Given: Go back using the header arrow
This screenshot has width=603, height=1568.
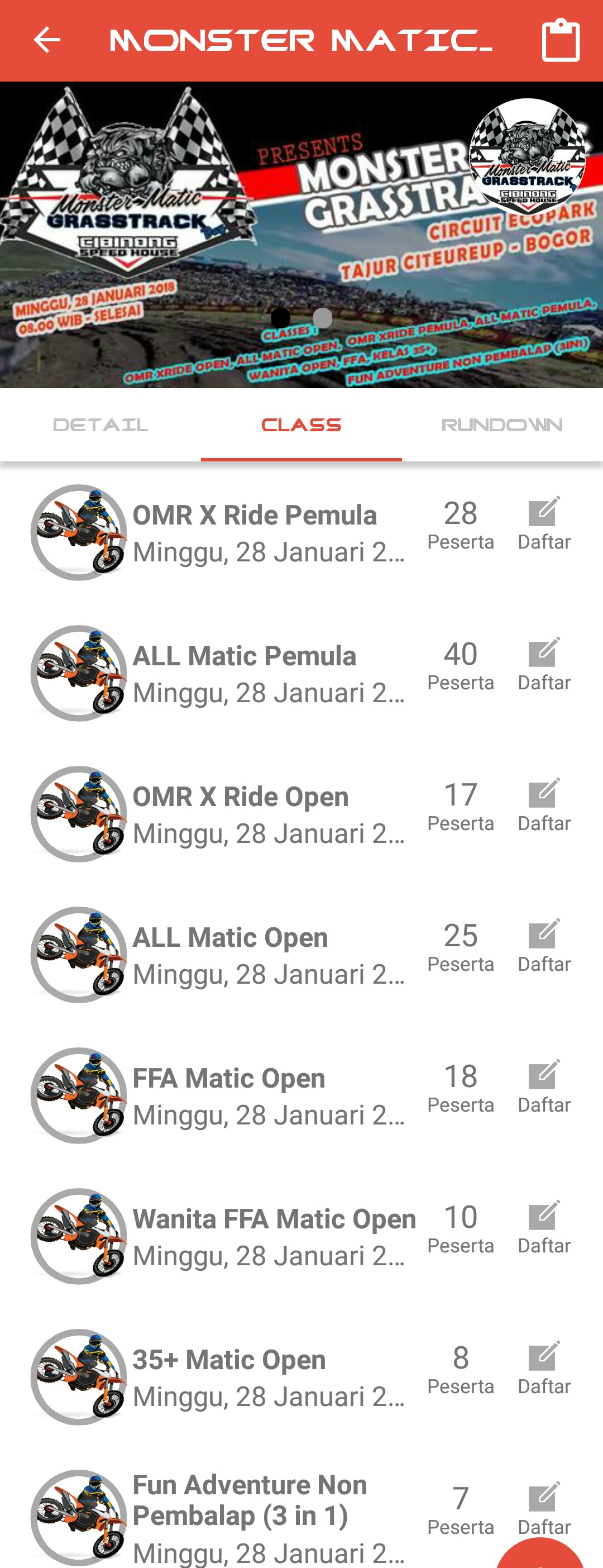Looking at the screenshot, I should [47, 41].
